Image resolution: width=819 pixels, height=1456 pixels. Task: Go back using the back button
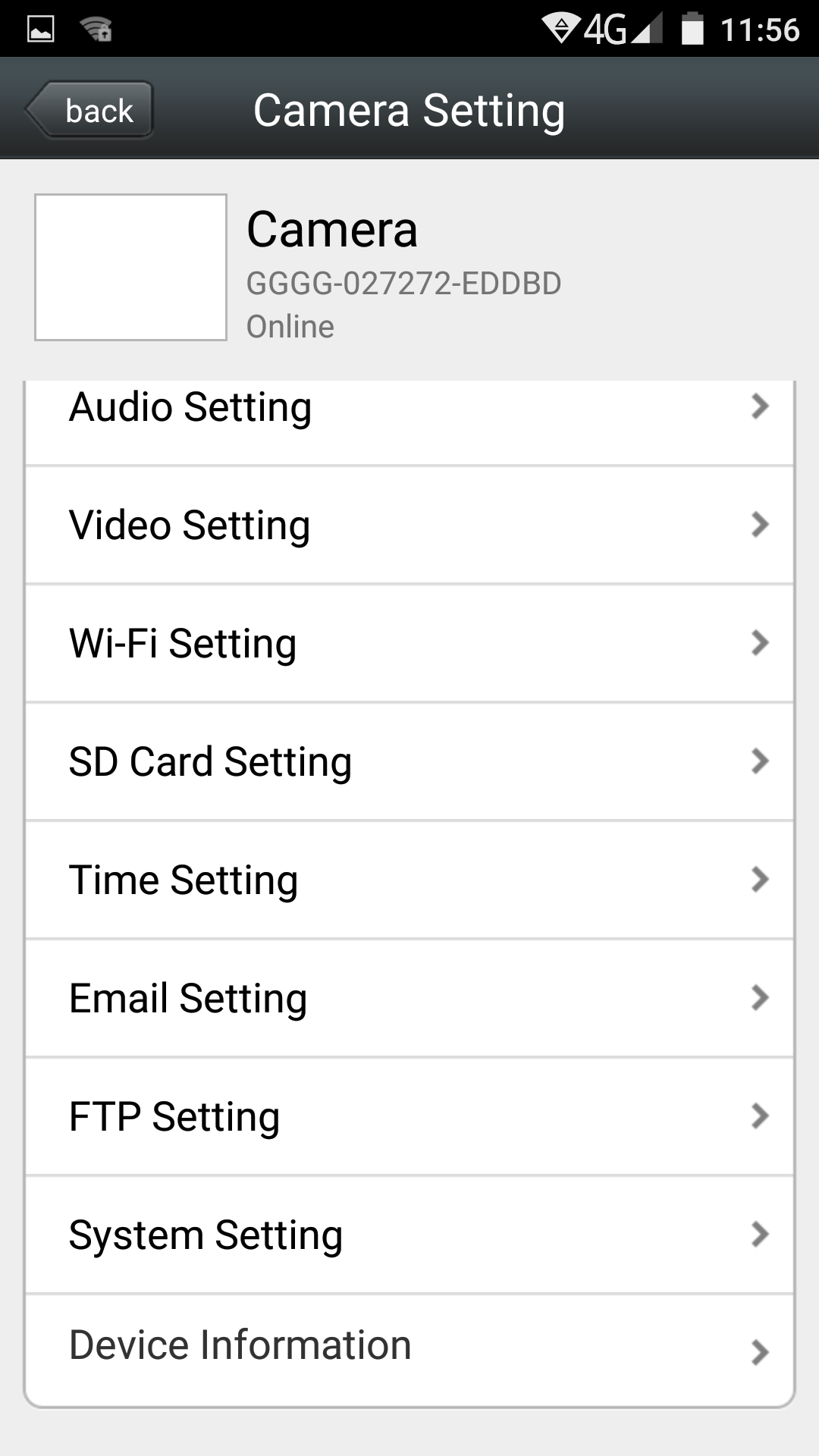(x=91, y=111)
